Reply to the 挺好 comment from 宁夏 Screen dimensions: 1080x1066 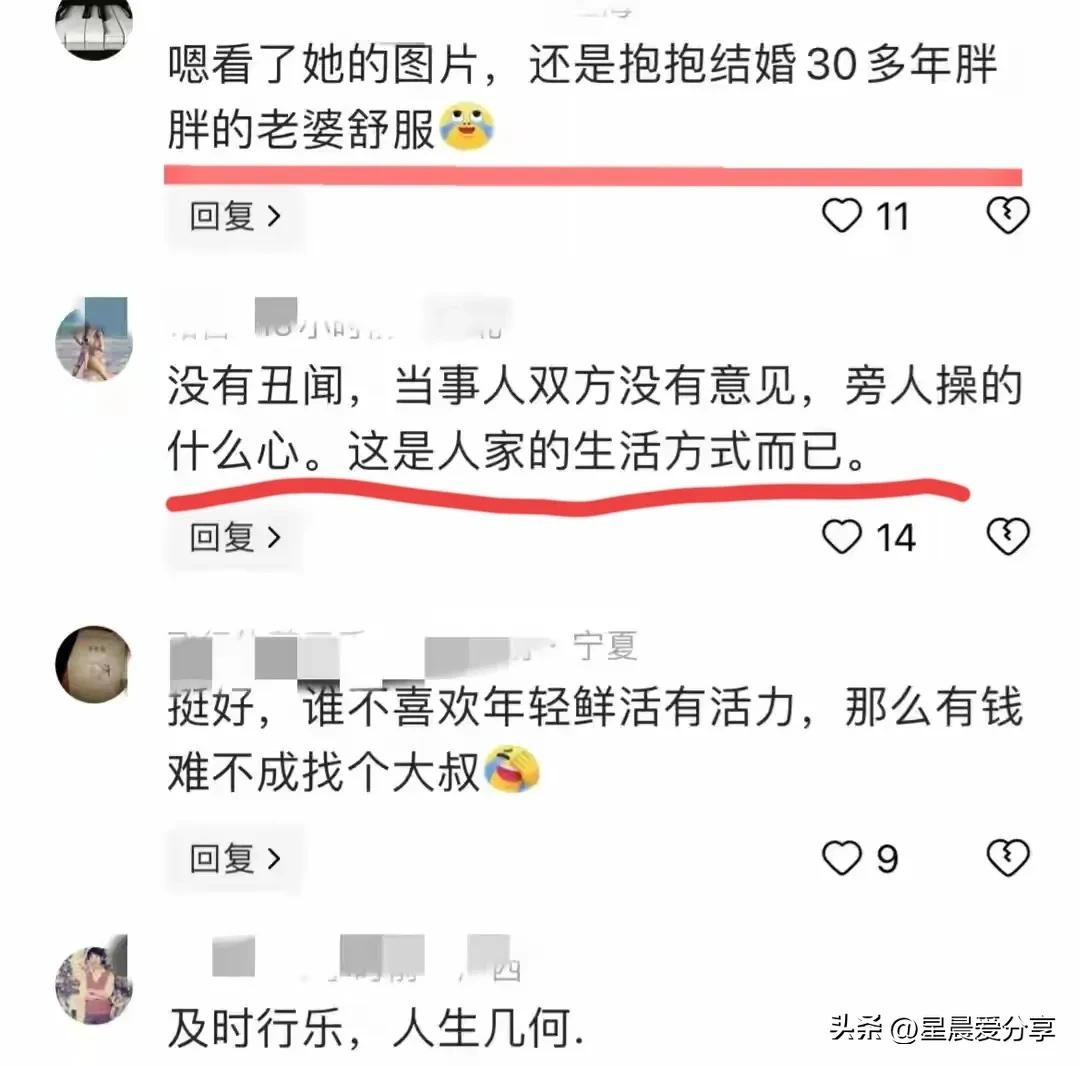coord(236,858)
